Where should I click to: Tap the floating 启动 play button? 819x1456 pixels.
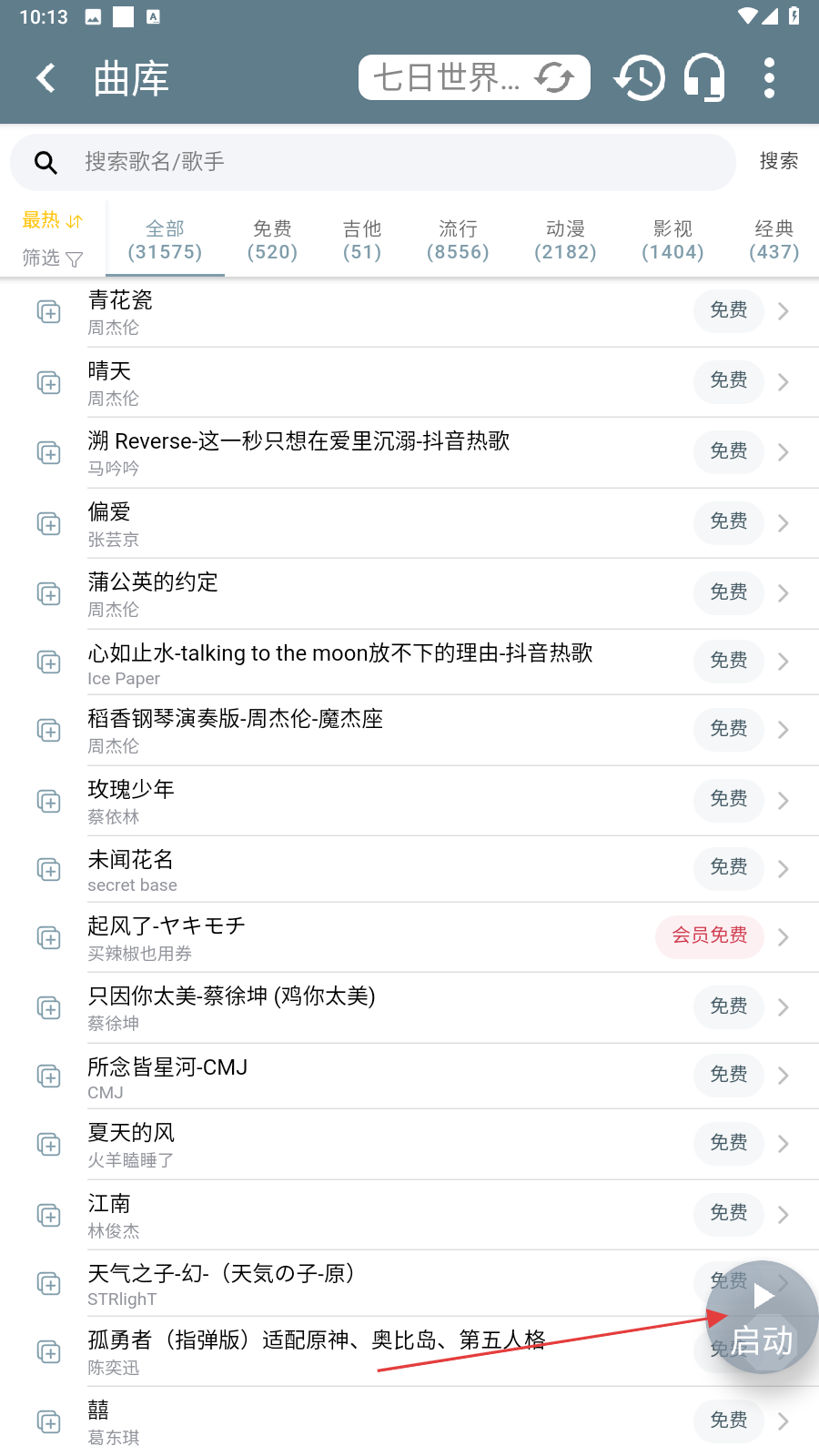click(763, 1318)
